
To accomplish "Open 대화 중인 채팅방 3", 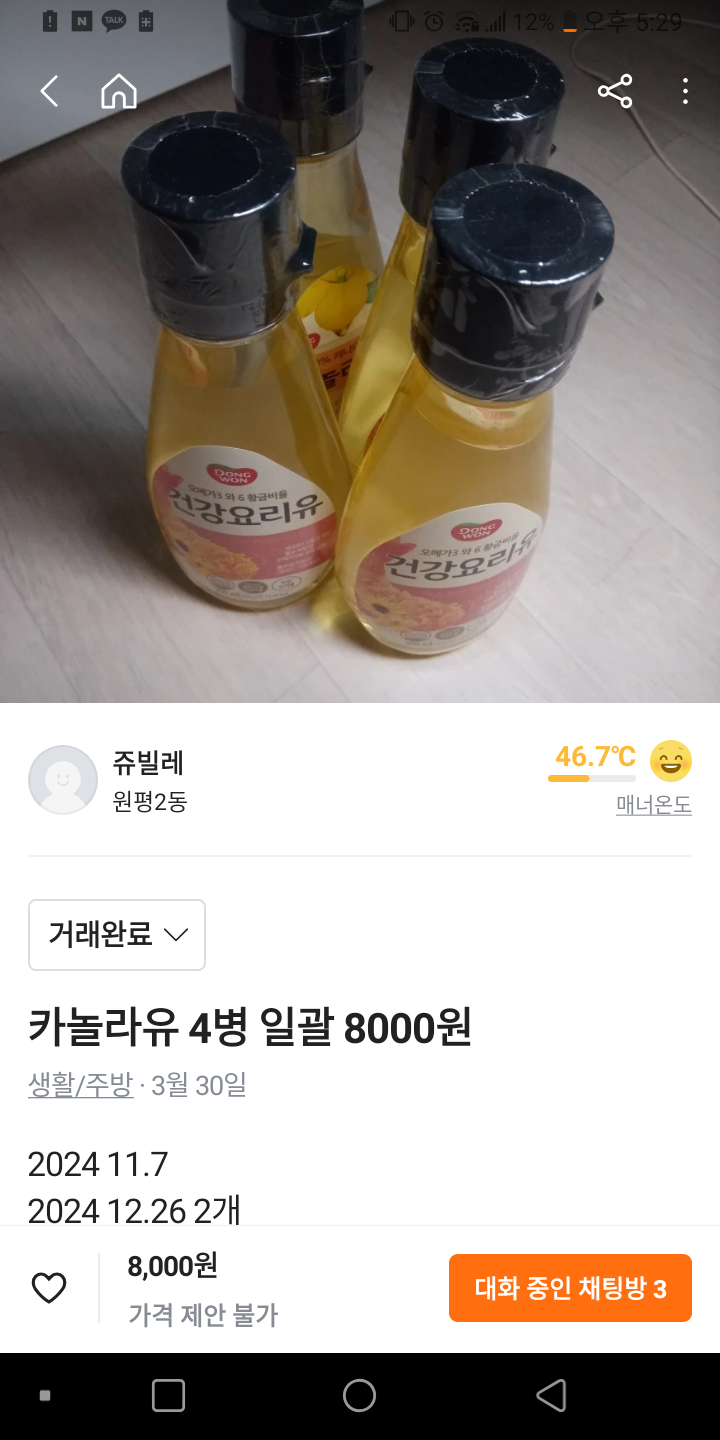I will 570,1288.
